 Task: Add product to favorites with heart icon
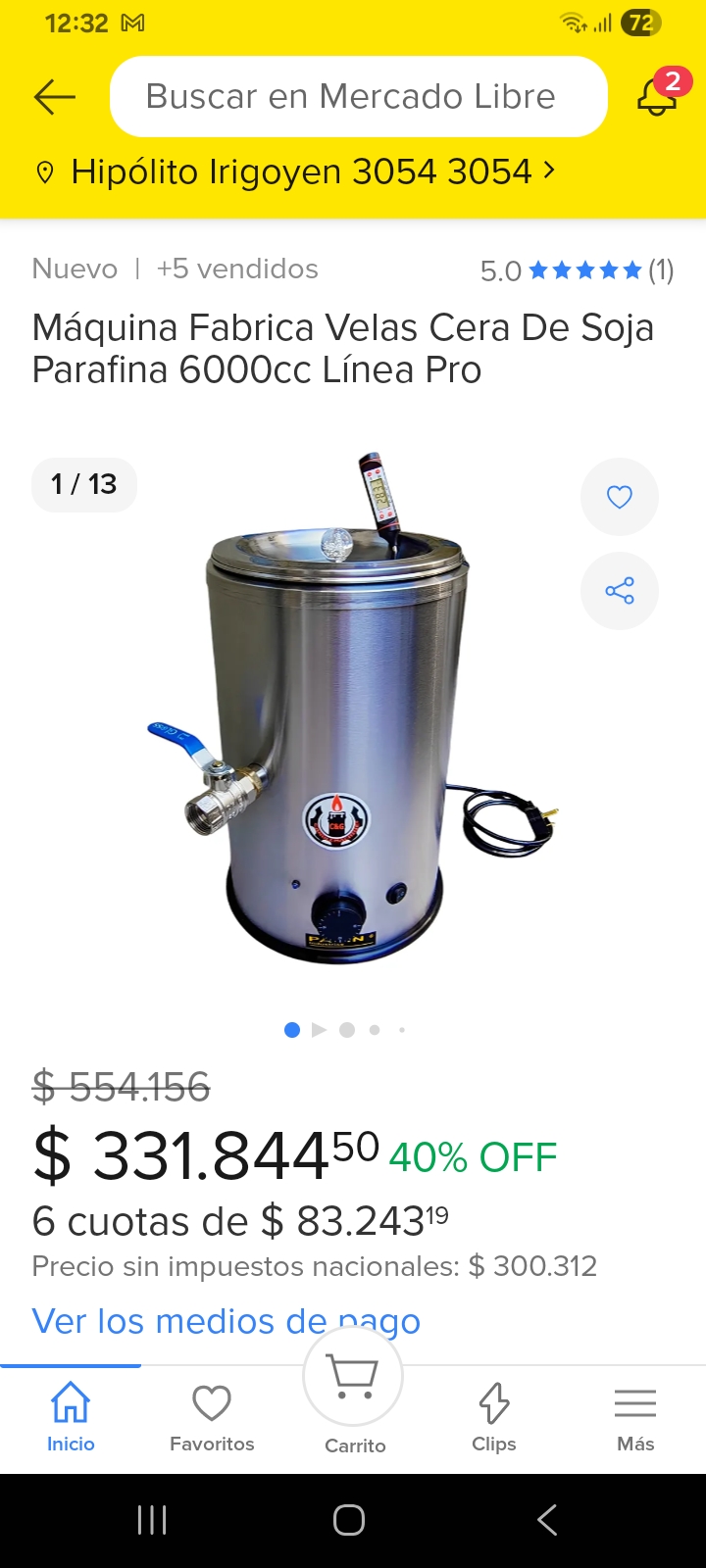coord(619,497)
